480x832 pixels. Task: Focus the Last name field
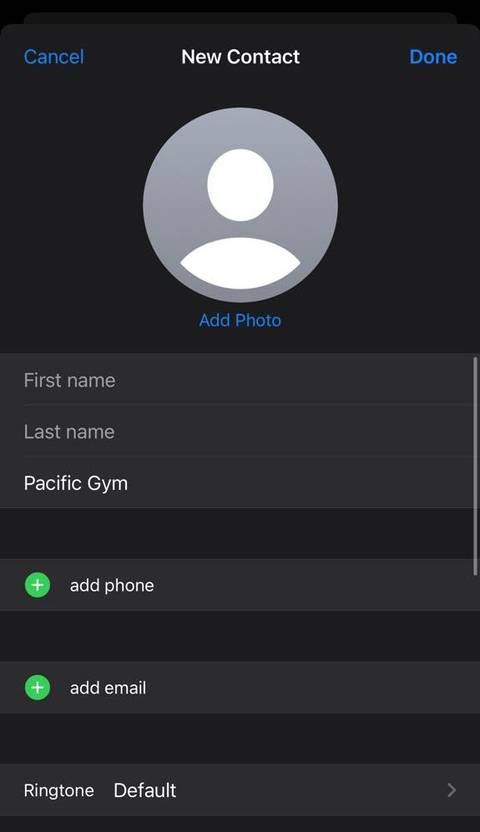[240, 431]
